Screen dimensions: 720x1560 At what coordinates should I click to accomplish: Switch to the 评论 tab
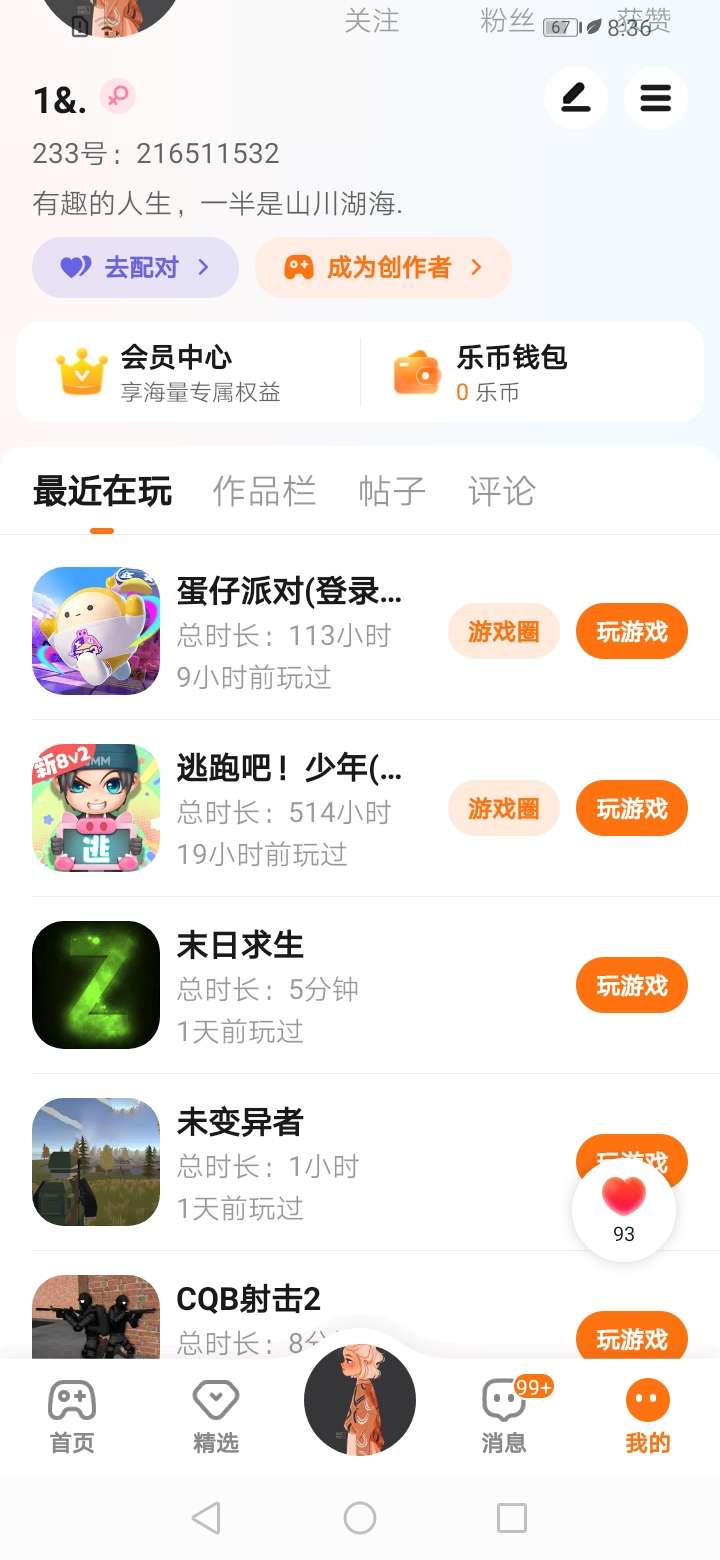[x=502, y=491]
